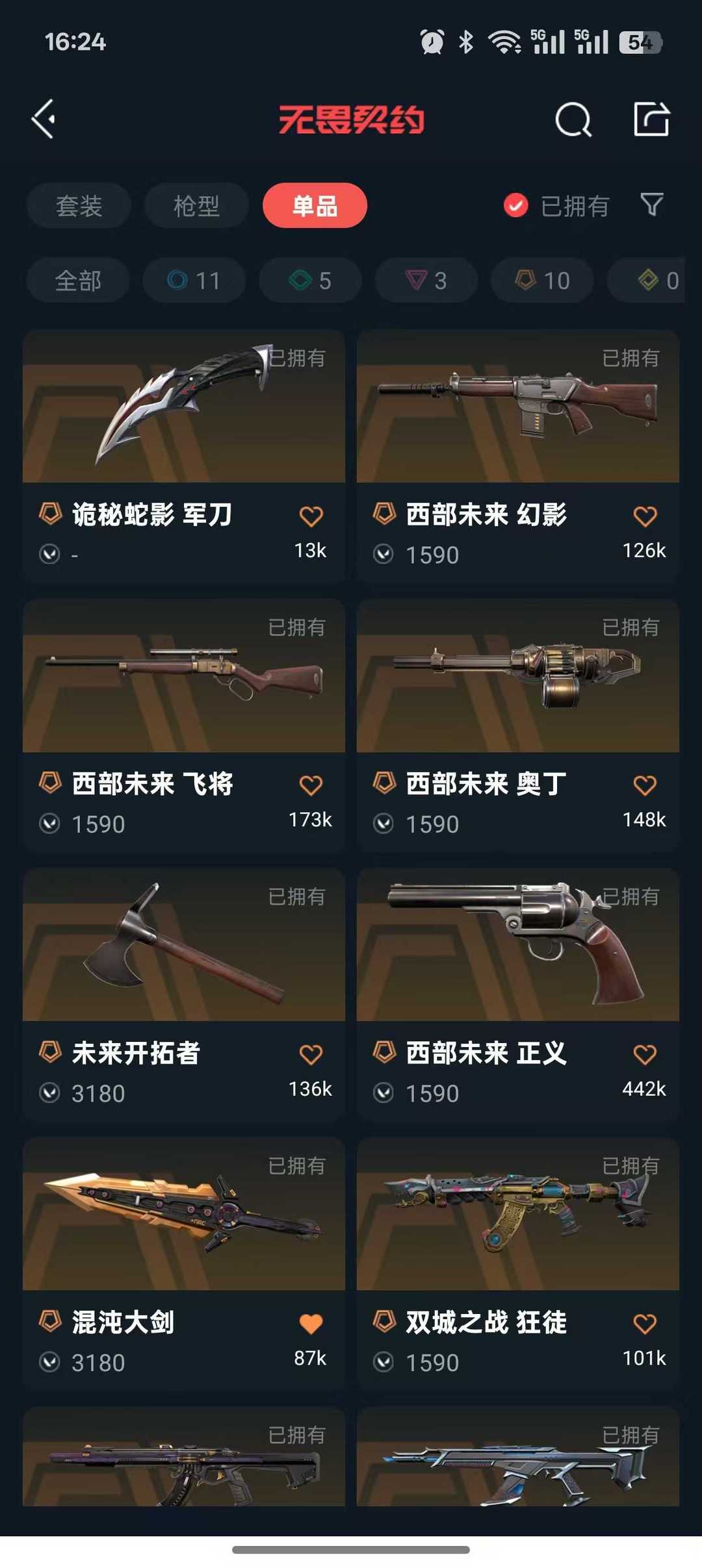Open the search magnifier icon
The image size is (702, 1568).
pyautogui.click(x=573, y=120)
